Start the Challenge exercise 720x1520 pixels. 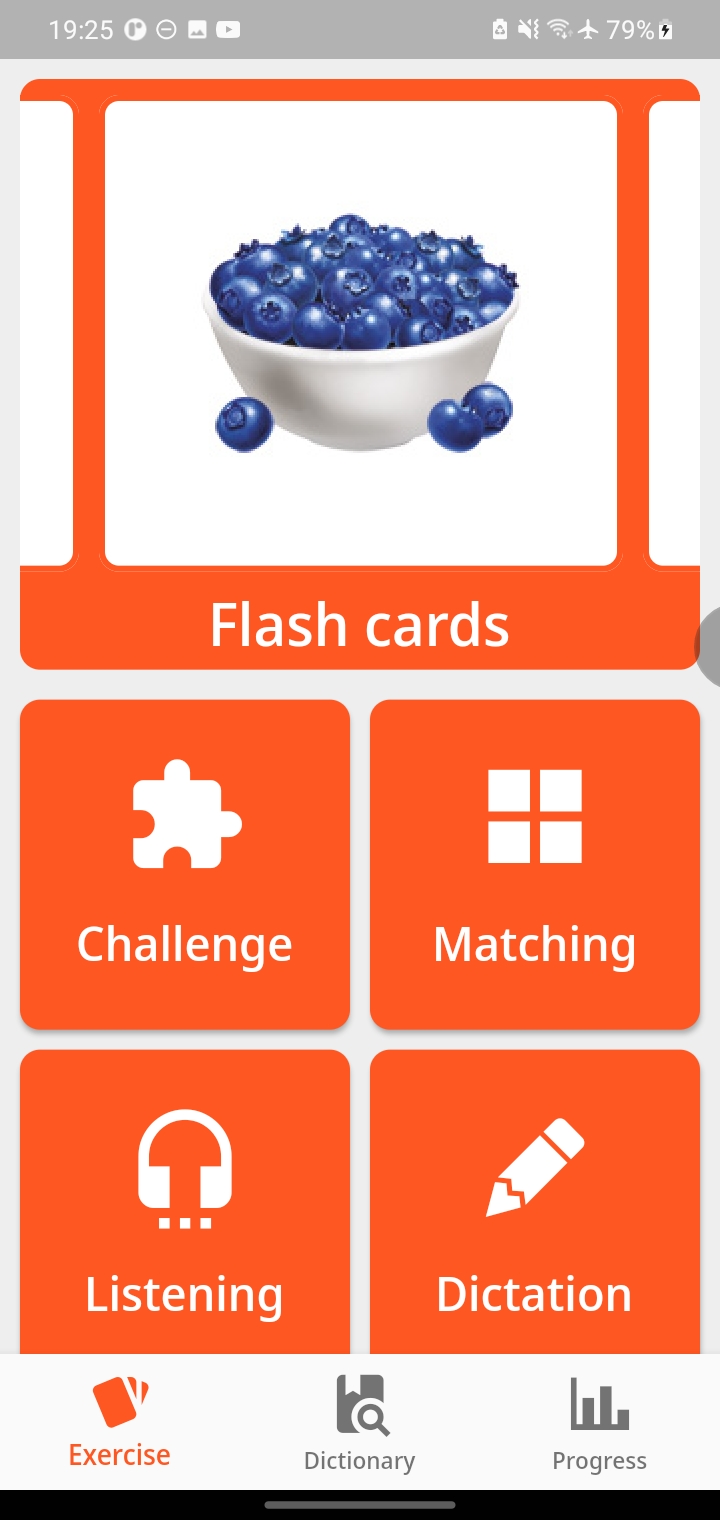(x=185, y=864)
